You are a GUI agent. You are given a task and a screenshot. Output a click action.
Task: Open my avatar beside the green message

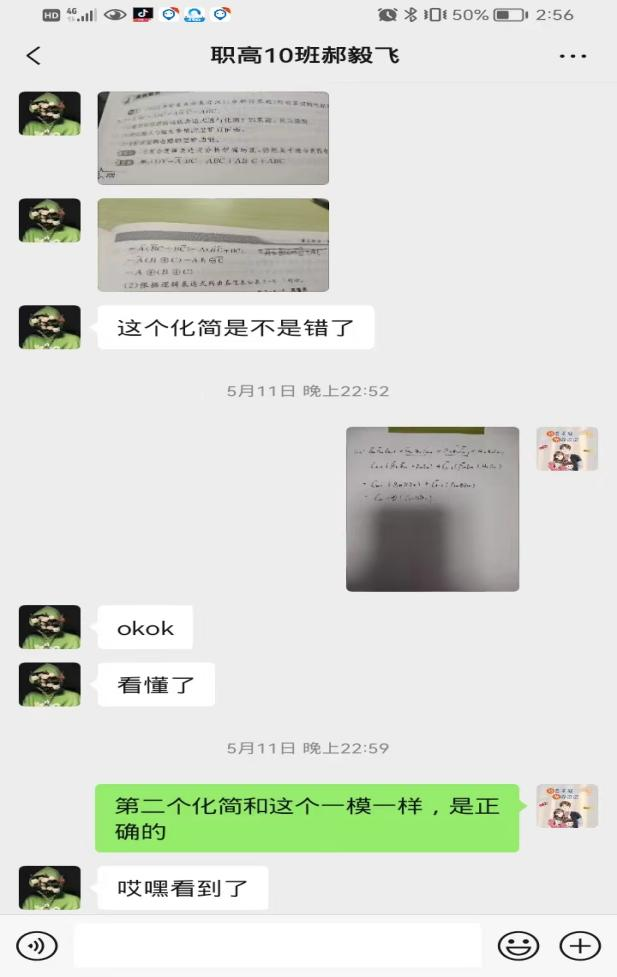pyautogui.click(x=567, y=806)
